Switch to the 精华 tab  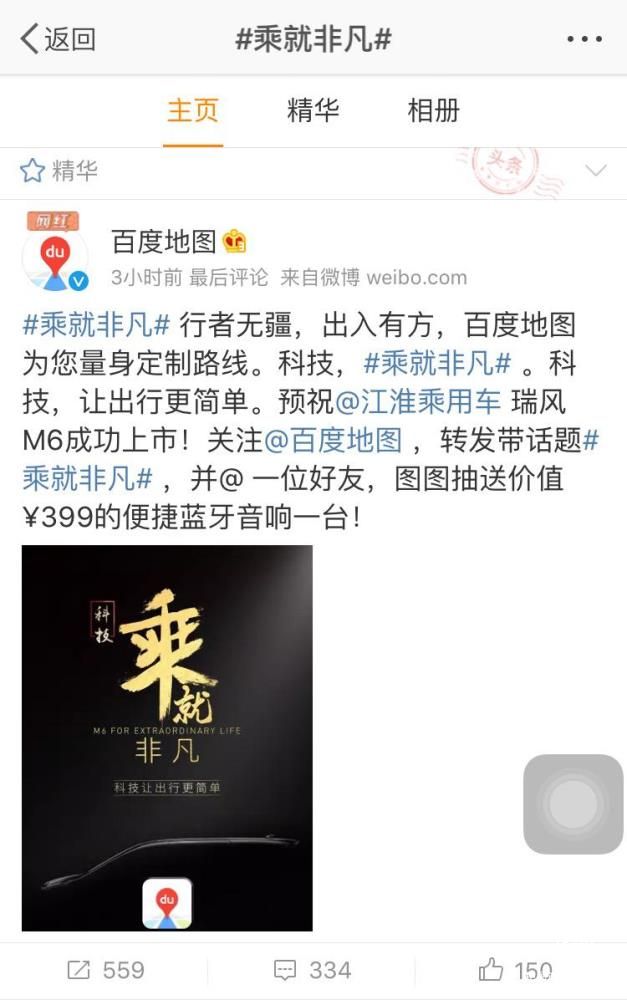313,110
